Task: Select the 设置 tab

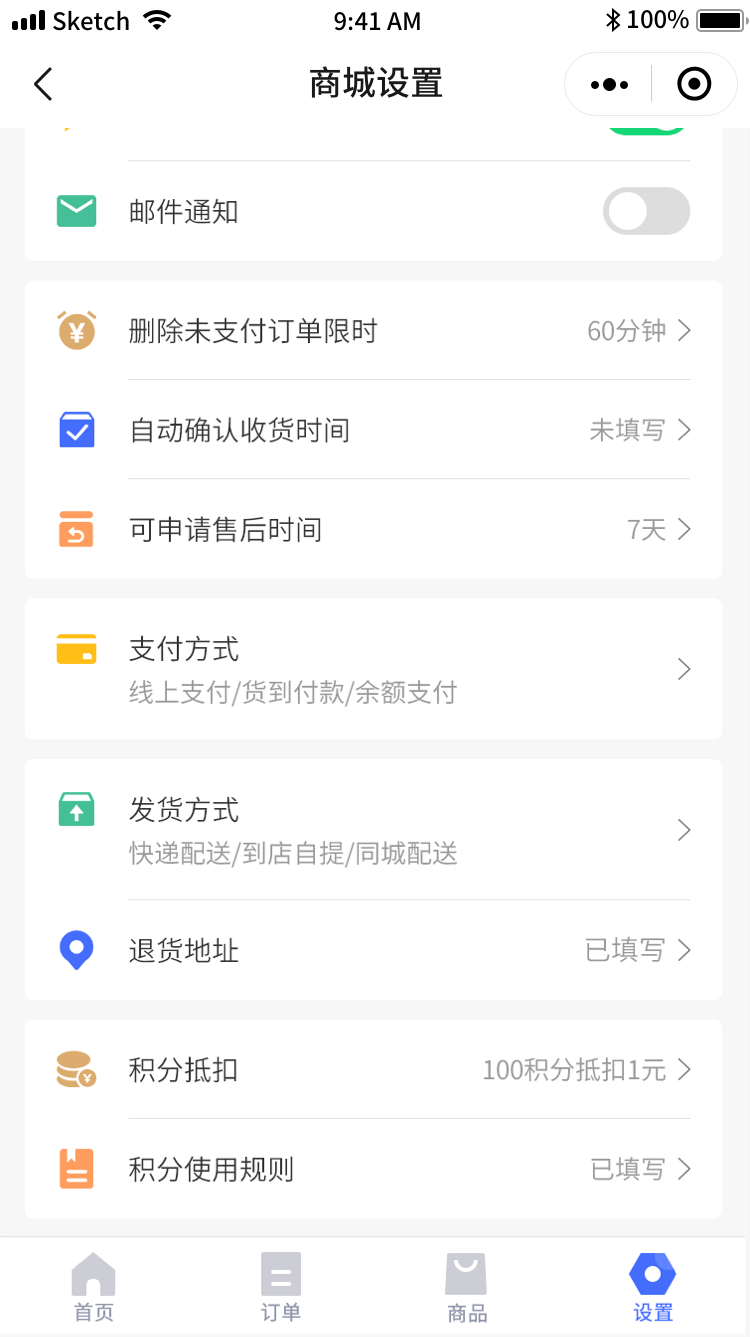Action: pos(653,1288)
